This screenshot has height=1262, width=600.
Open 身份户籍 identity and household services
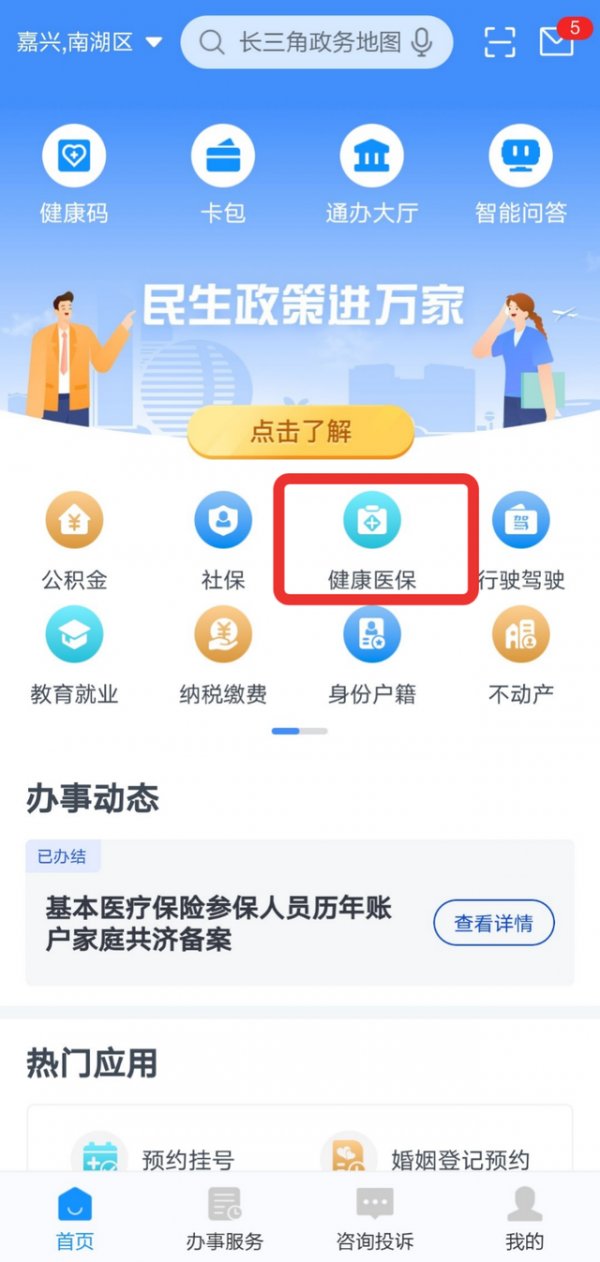372,655
